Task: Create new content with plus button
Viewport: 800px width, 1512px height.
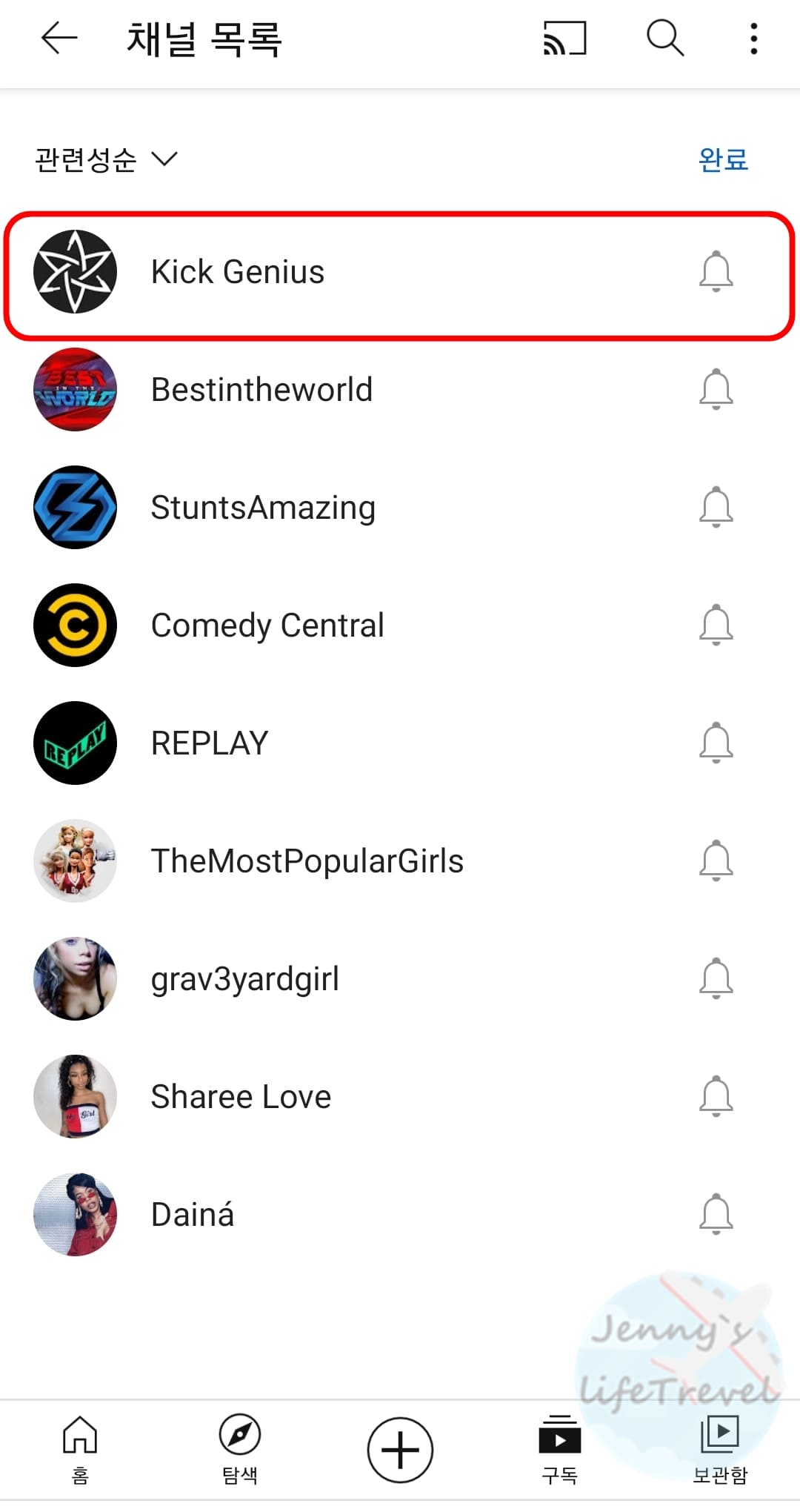Action: pyautogui.click(x=400, y=1450)
